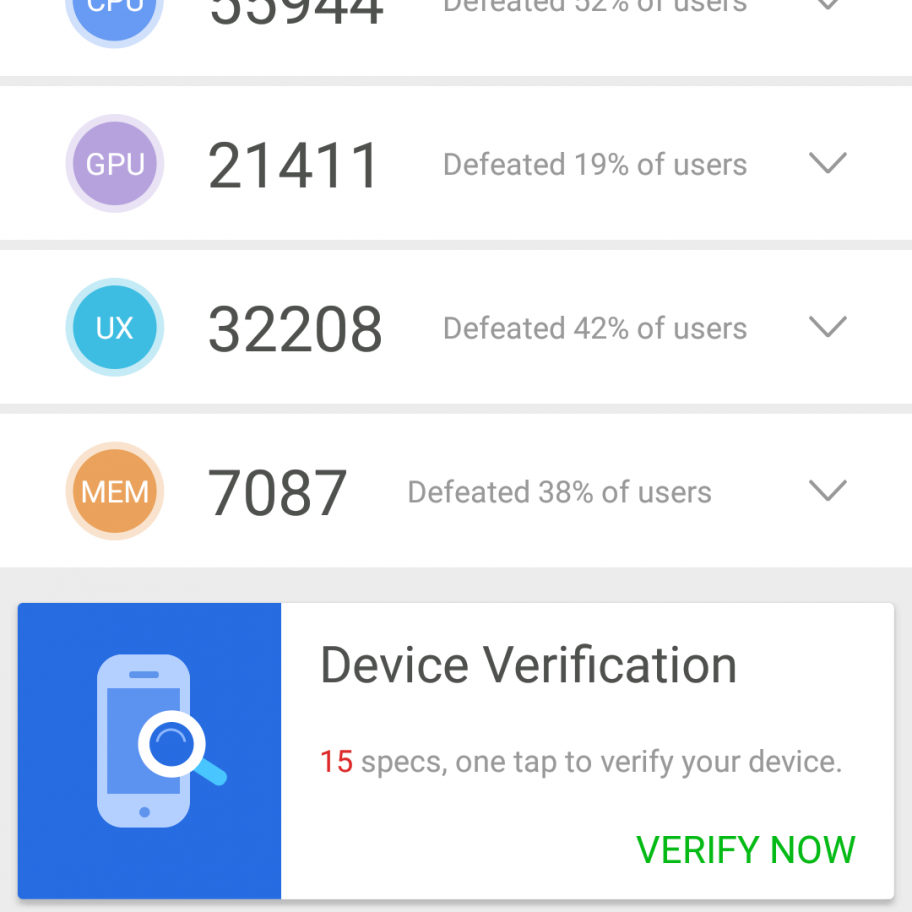The height and width of the screenshot is (912, 912).
Task: Expand the GPU score row
Action: click(x=828, y=164)
